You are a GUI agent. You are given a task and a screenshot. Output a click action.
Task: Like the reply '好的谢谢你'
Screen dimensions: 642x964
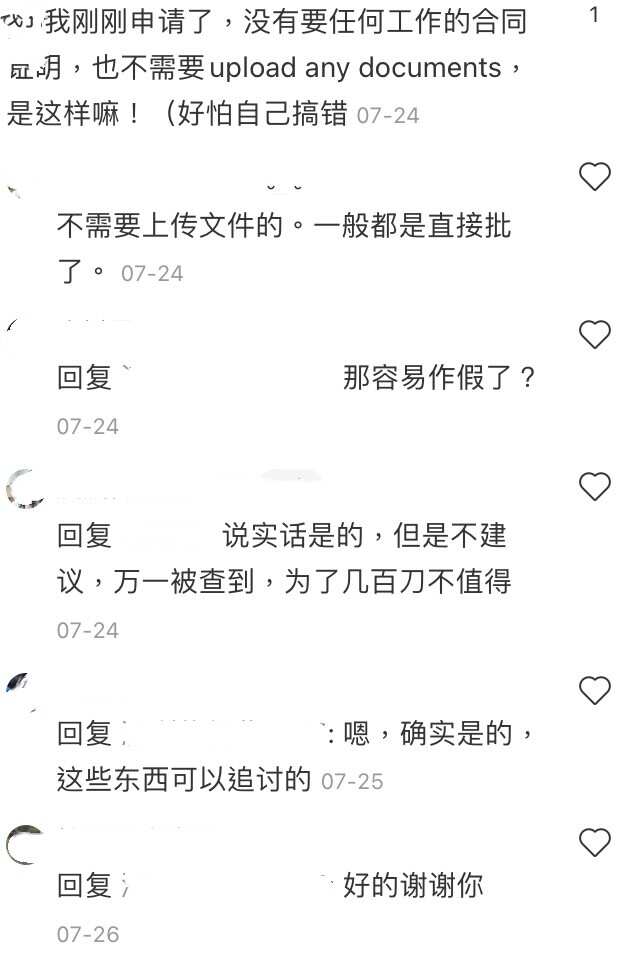tap(595, 843)
